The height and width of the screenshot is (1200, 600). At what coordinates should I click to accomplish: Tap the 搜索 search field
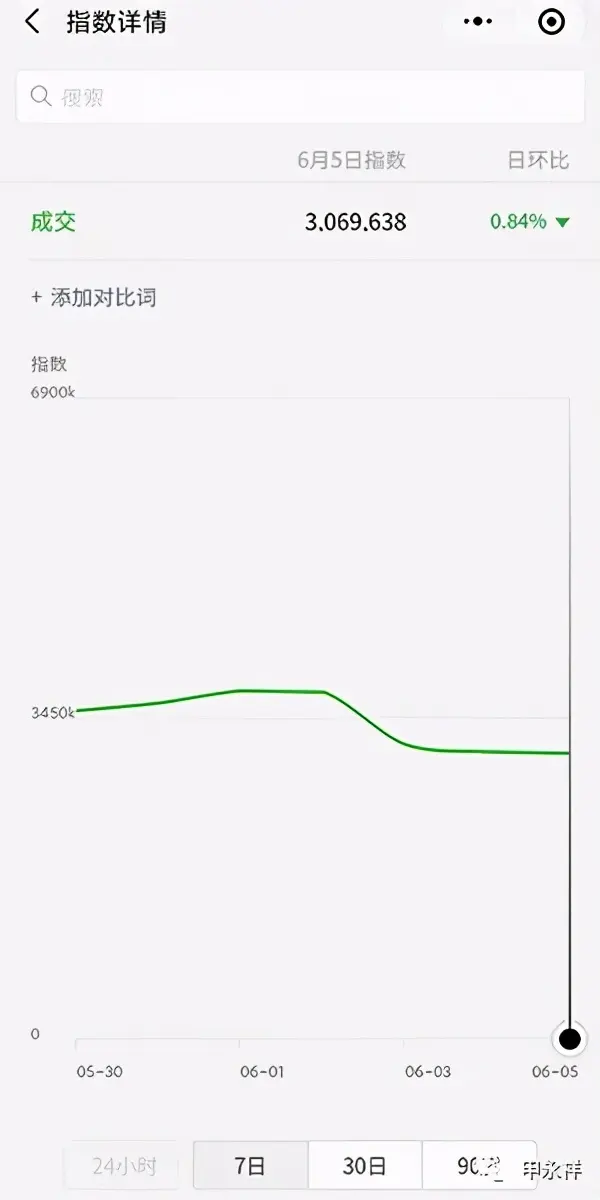[x=300, y=97]
